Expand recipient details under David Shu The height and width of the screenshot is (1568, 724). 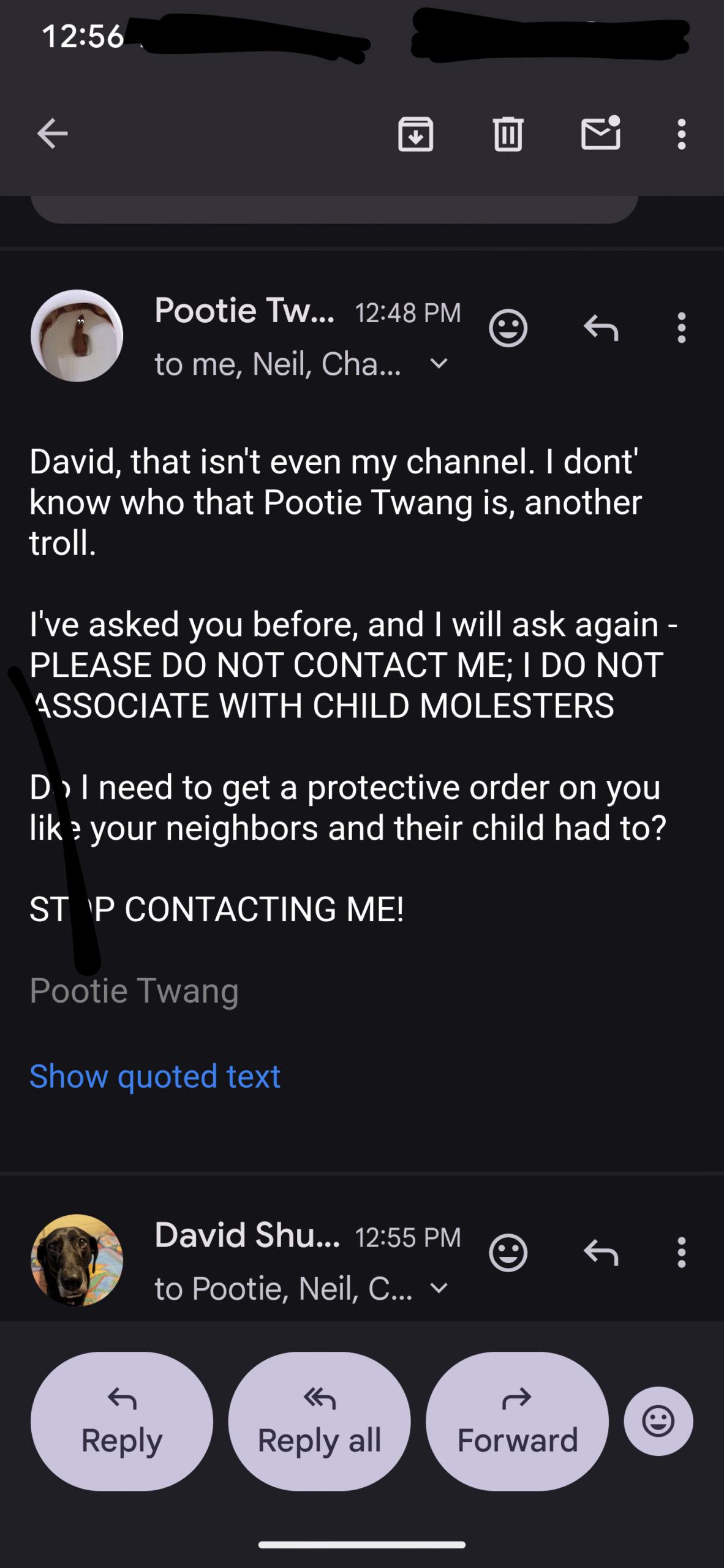439,1288
